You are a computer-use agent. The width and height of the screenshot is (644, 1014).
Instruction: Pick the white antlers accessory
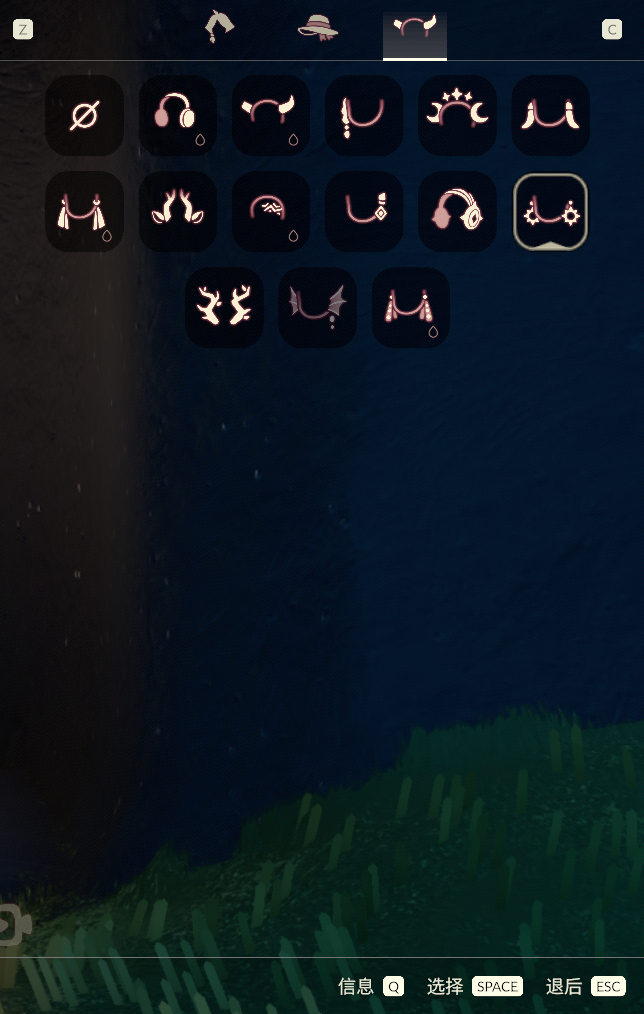224,307
